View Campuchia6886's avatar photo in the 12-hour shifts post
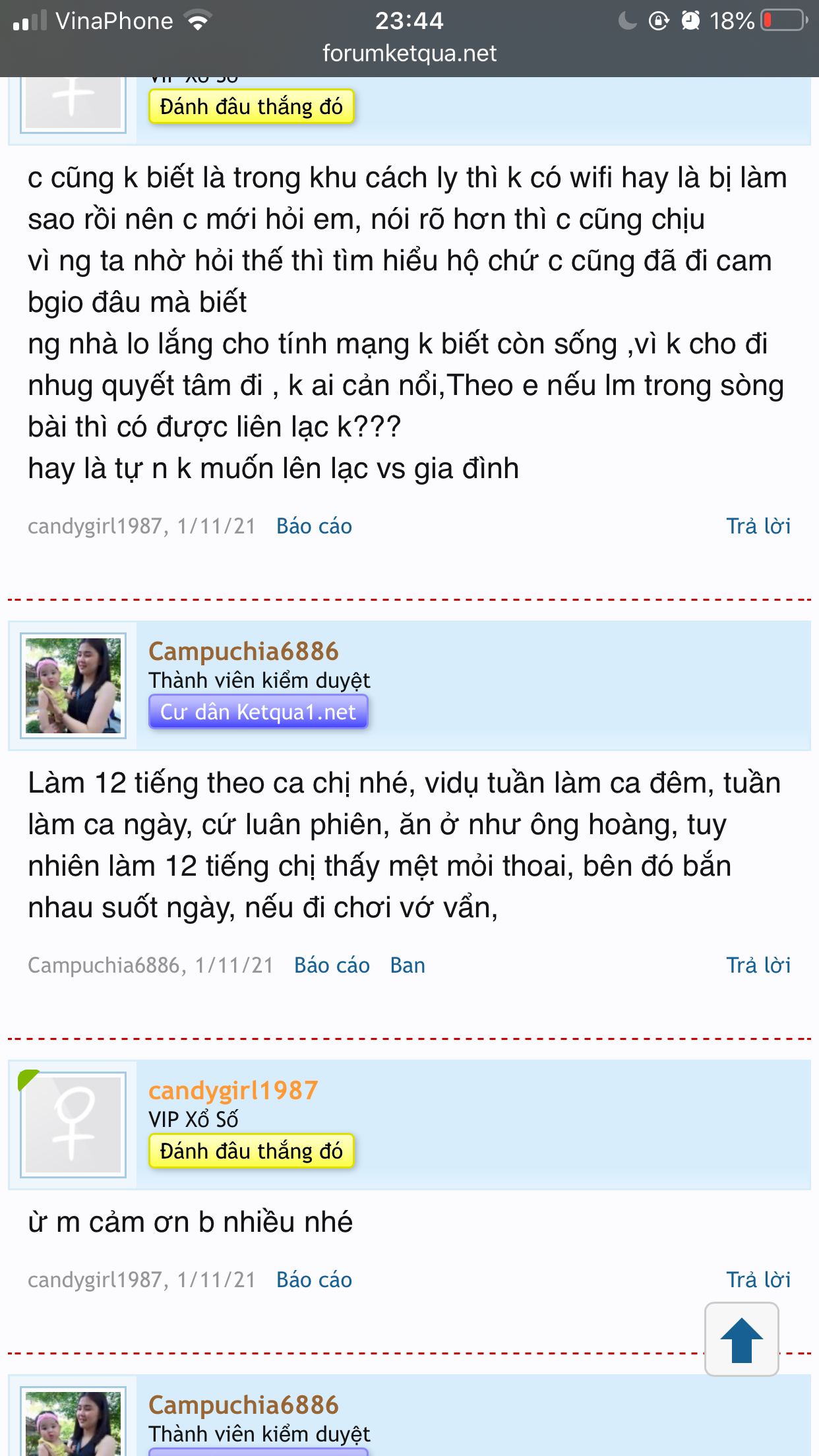 tap(73, 686)
